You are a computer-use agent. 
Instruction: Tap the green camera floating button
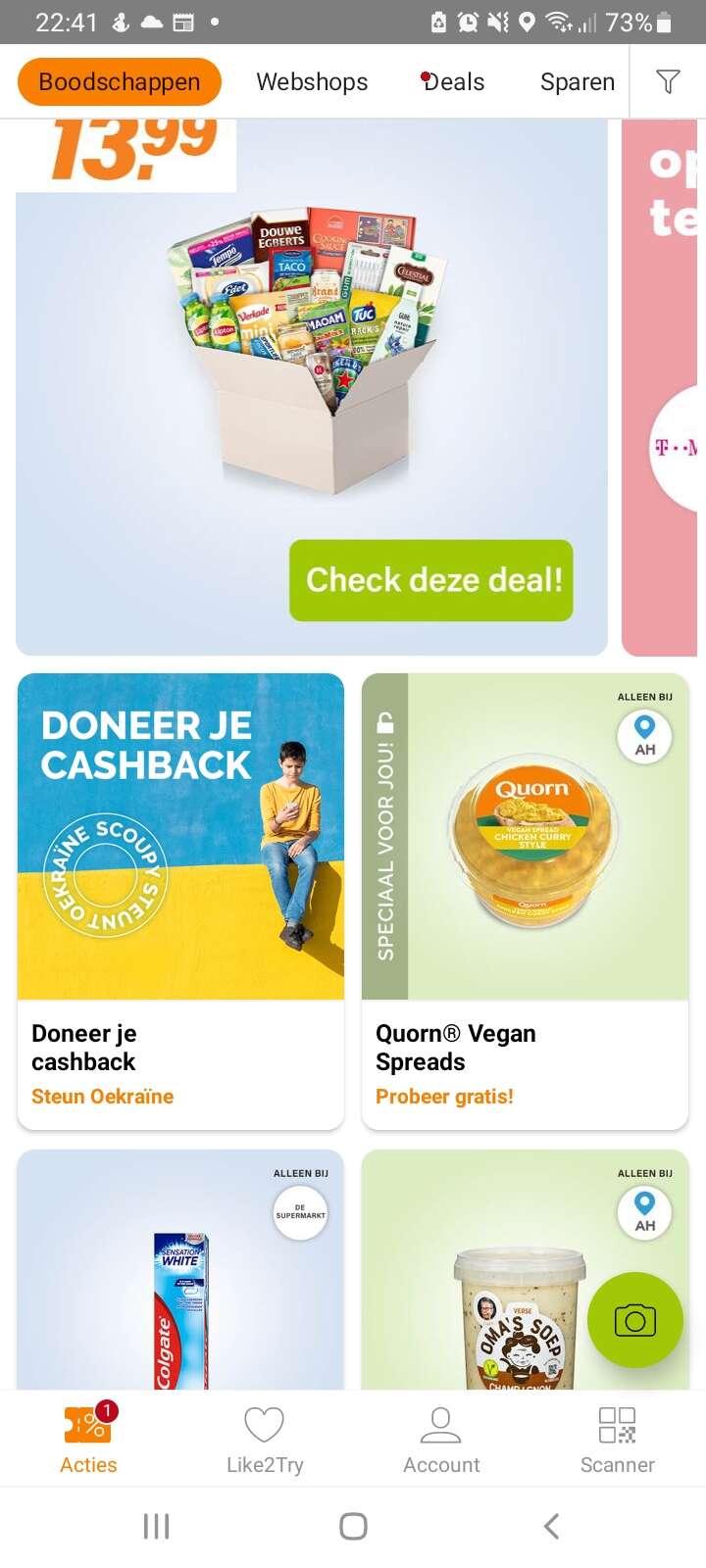(x=635, y=1320)
